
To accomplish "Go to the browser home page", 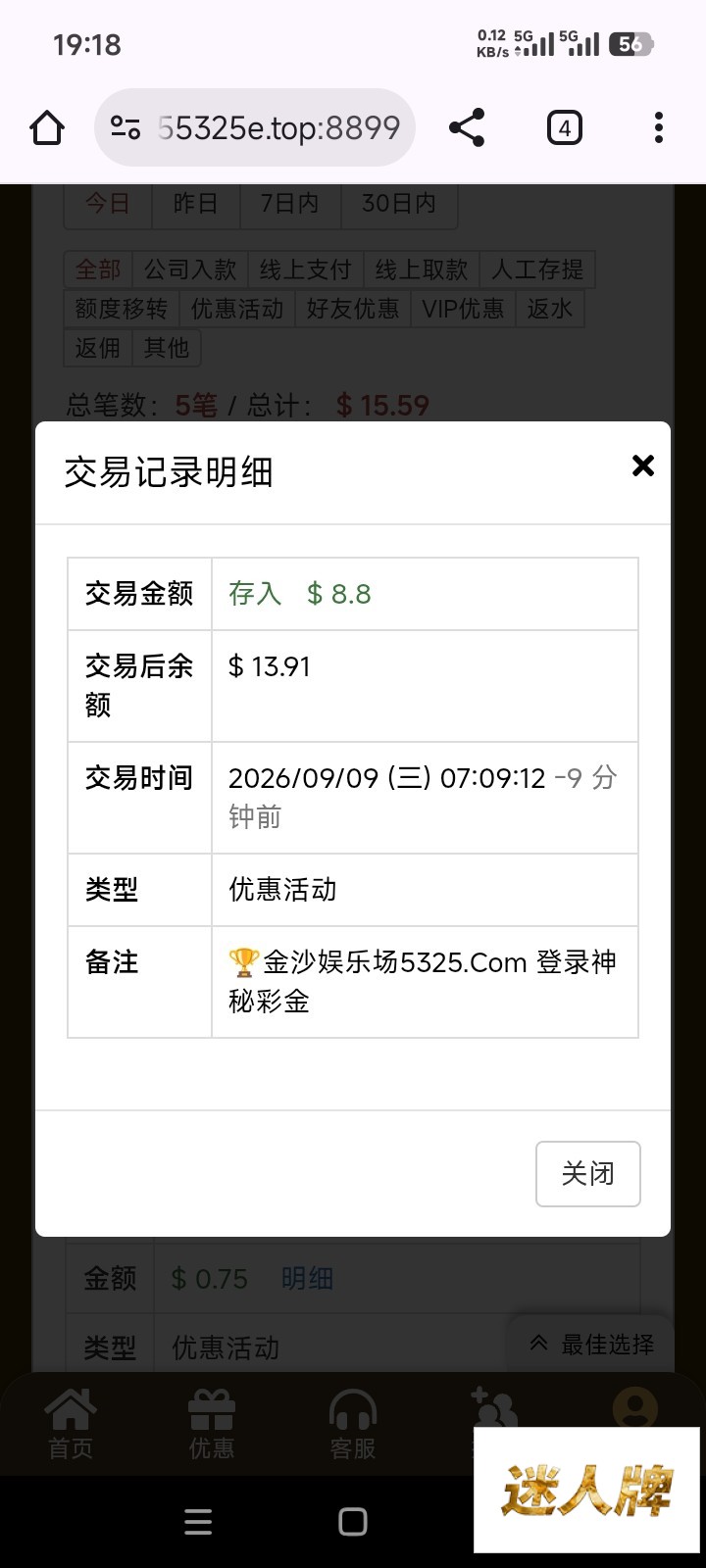I will [47, 128].
